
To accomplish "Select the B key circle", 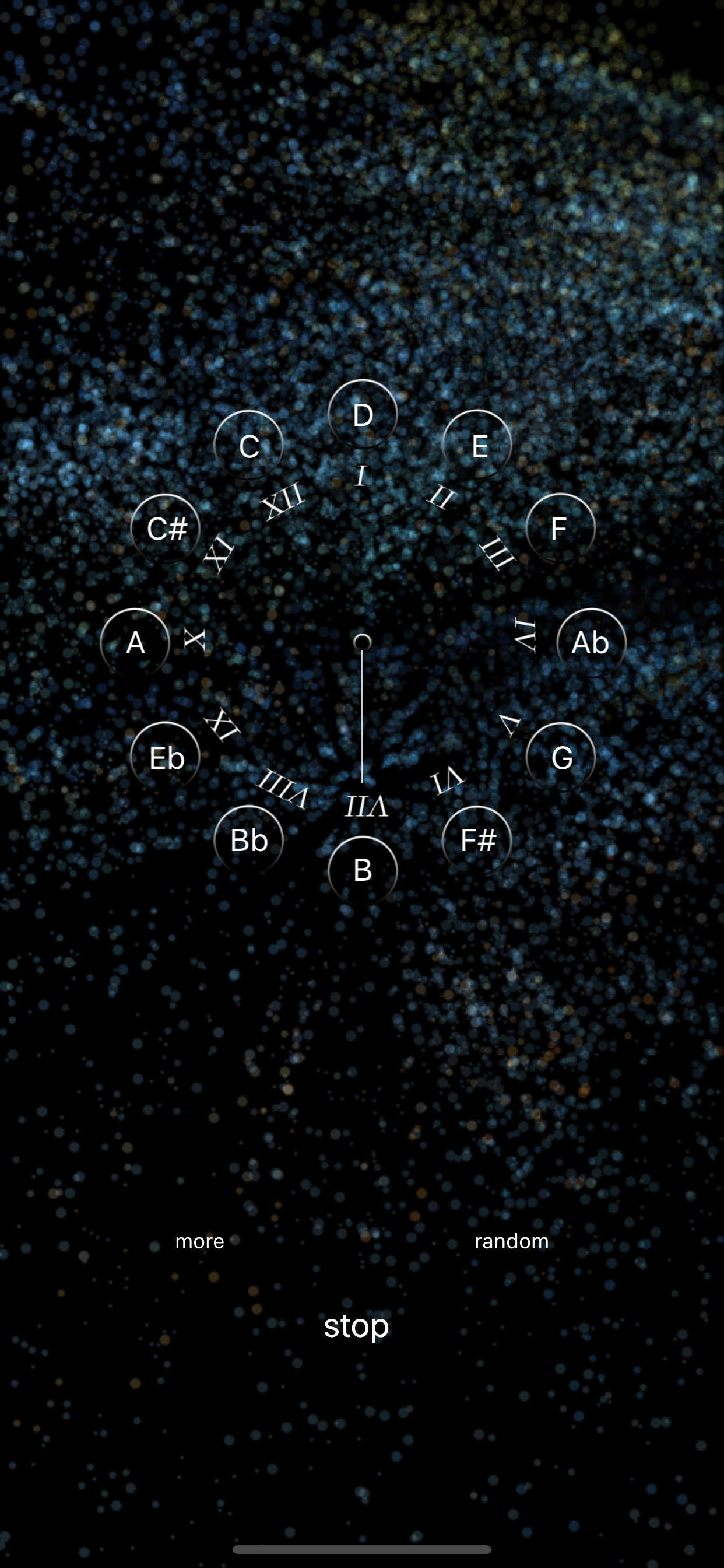I will click(x=363, y=871).
